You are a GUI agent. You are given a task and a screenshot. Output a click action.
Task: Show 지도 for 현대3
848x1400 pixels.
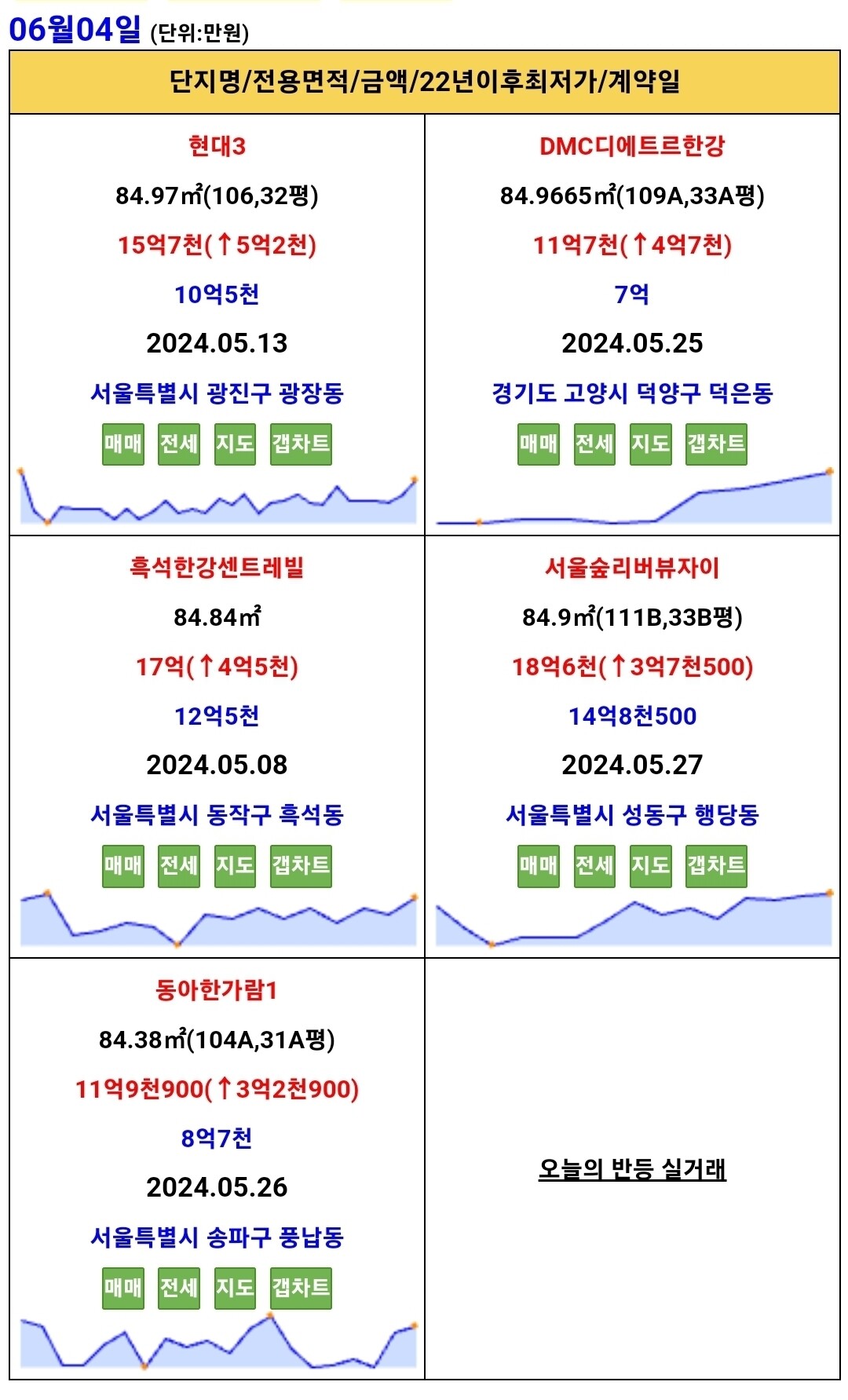(x=235, y=444)
